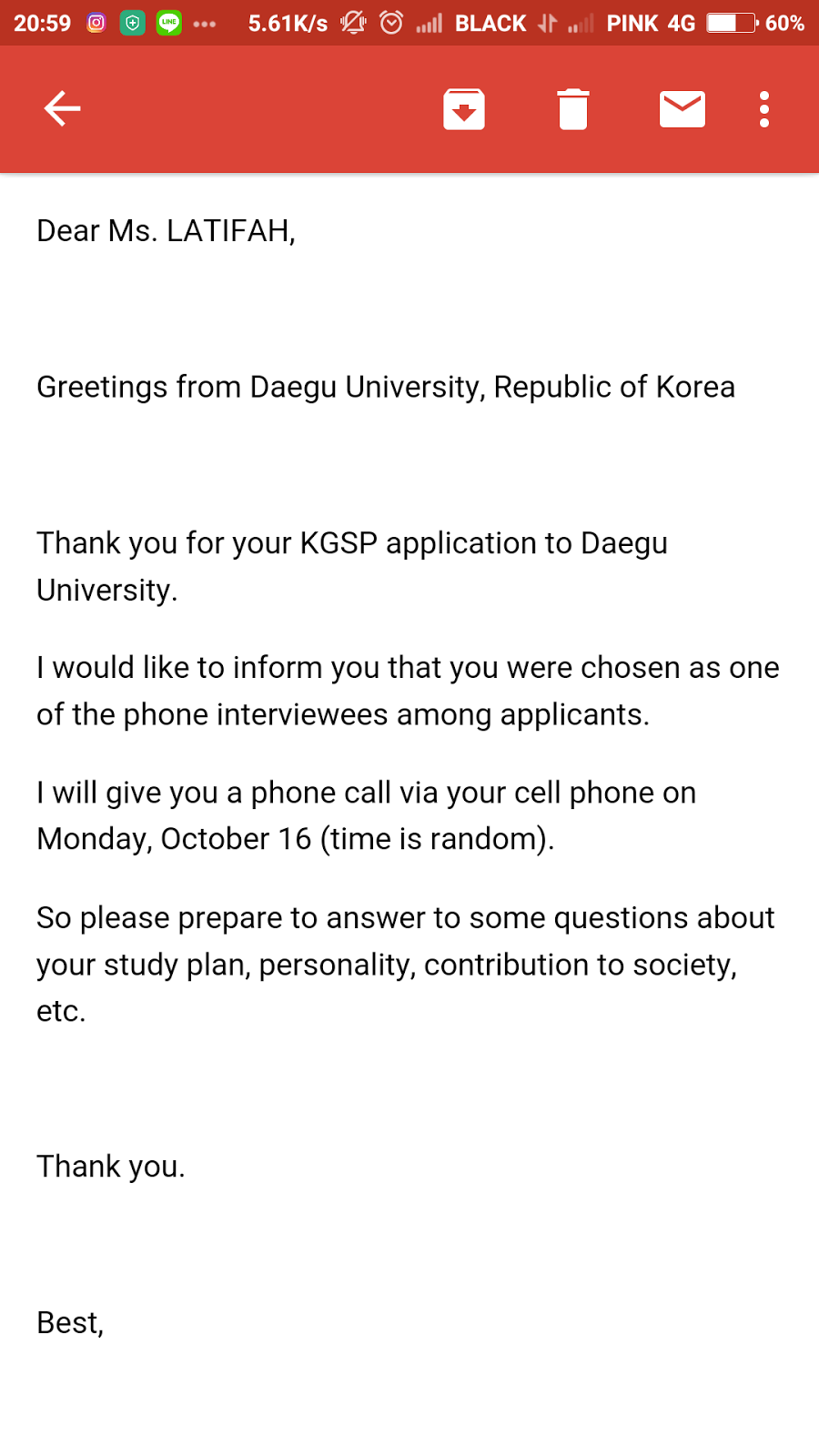Archive this email

464,109
